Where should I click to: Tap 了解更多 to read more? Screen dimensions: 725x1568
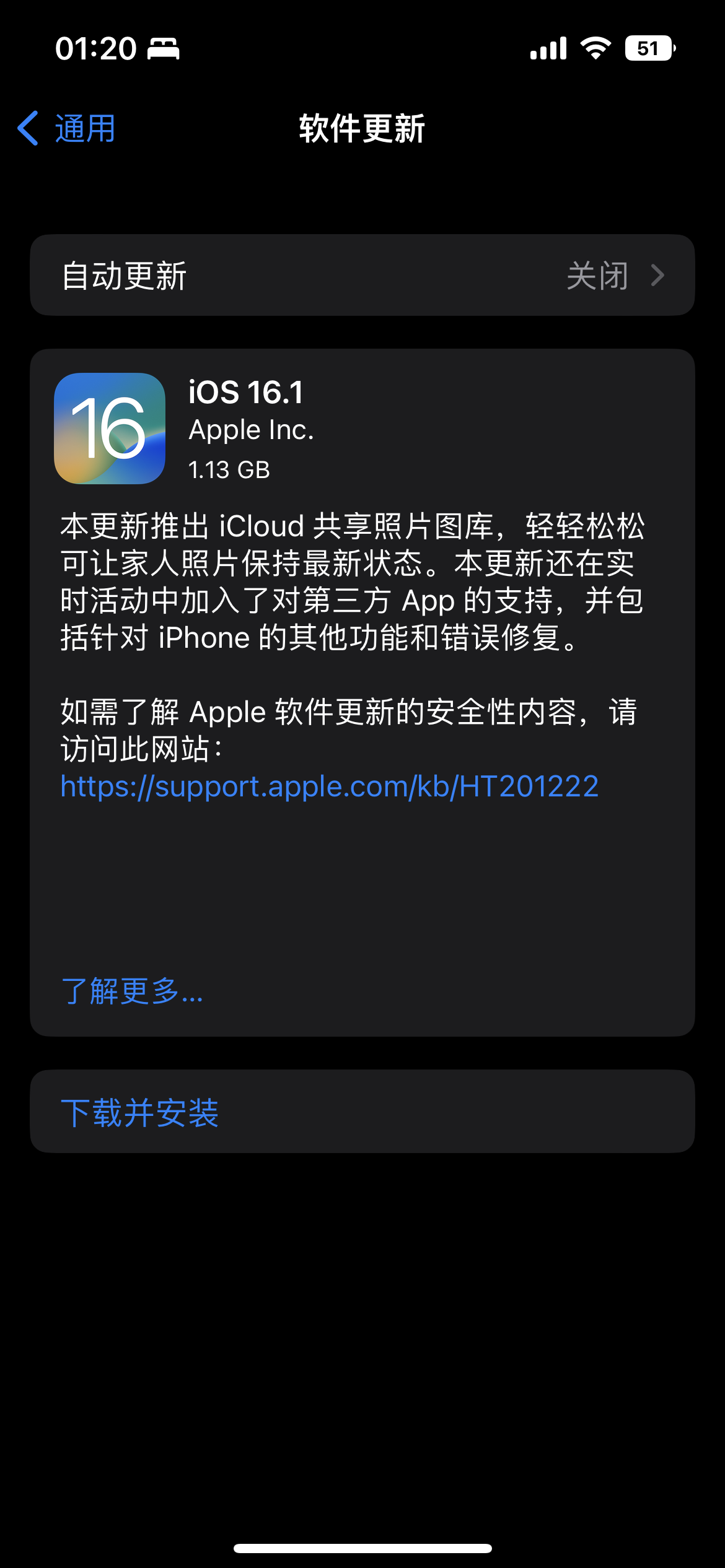[x=132, y=991]
